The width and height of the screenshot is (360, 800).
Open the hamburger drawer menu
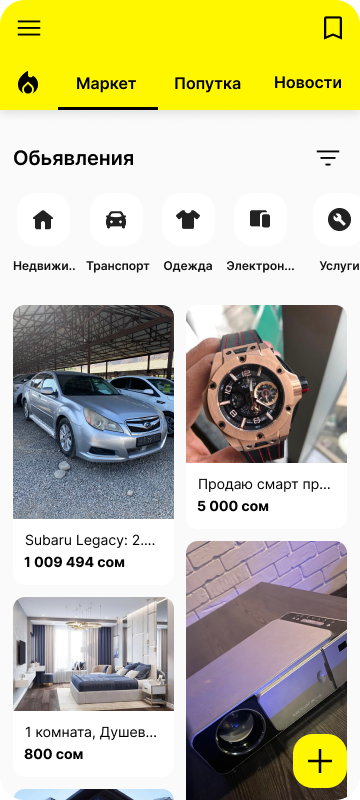29,28
